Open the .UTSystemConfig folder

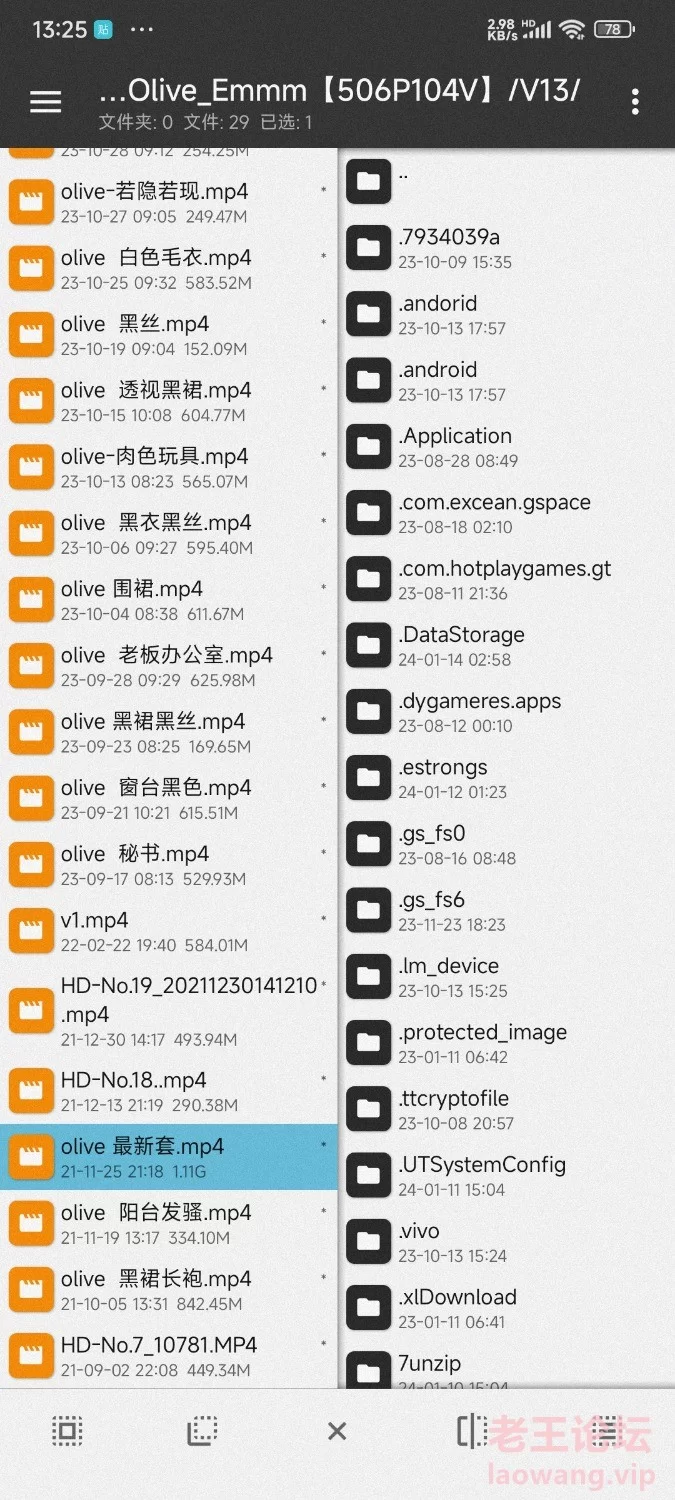pyautogui.click(x=482, y=1175)
